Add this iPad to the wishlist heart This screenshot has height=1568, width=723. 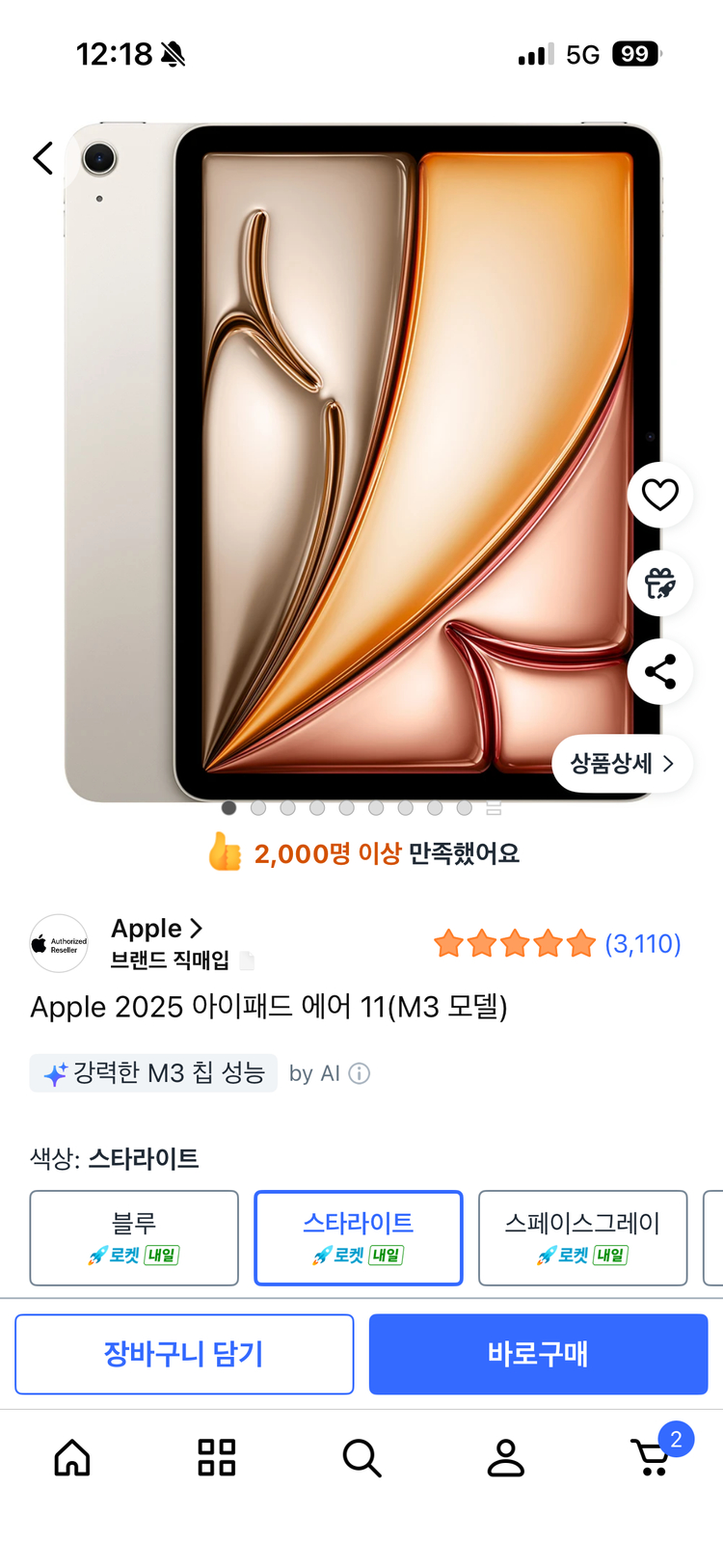click(660, 495)
